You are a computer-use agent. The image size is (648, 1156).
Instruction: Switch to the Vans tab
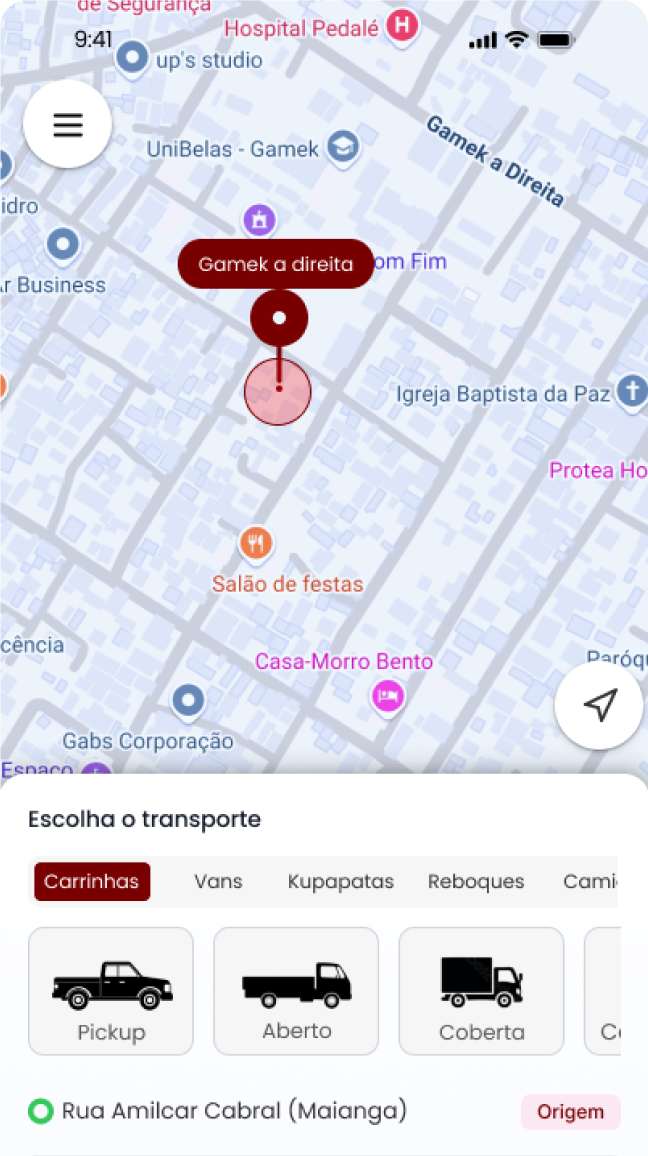(x=218, y=882)
